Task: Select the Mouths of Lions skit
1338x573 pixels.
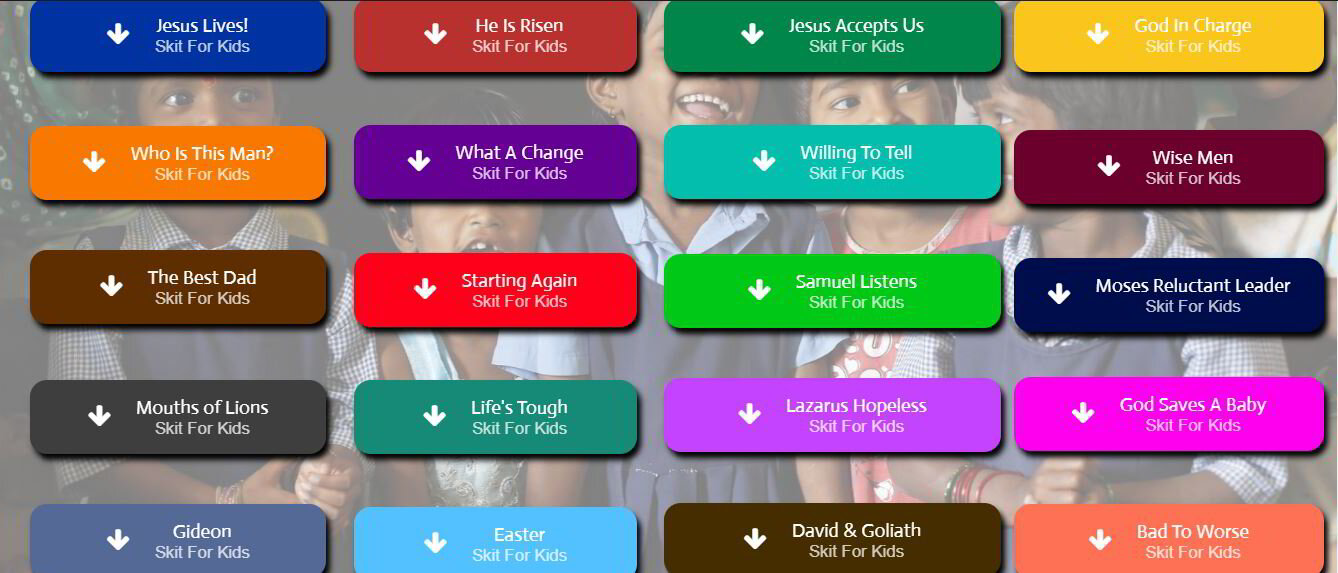Action: pos(178,417)
